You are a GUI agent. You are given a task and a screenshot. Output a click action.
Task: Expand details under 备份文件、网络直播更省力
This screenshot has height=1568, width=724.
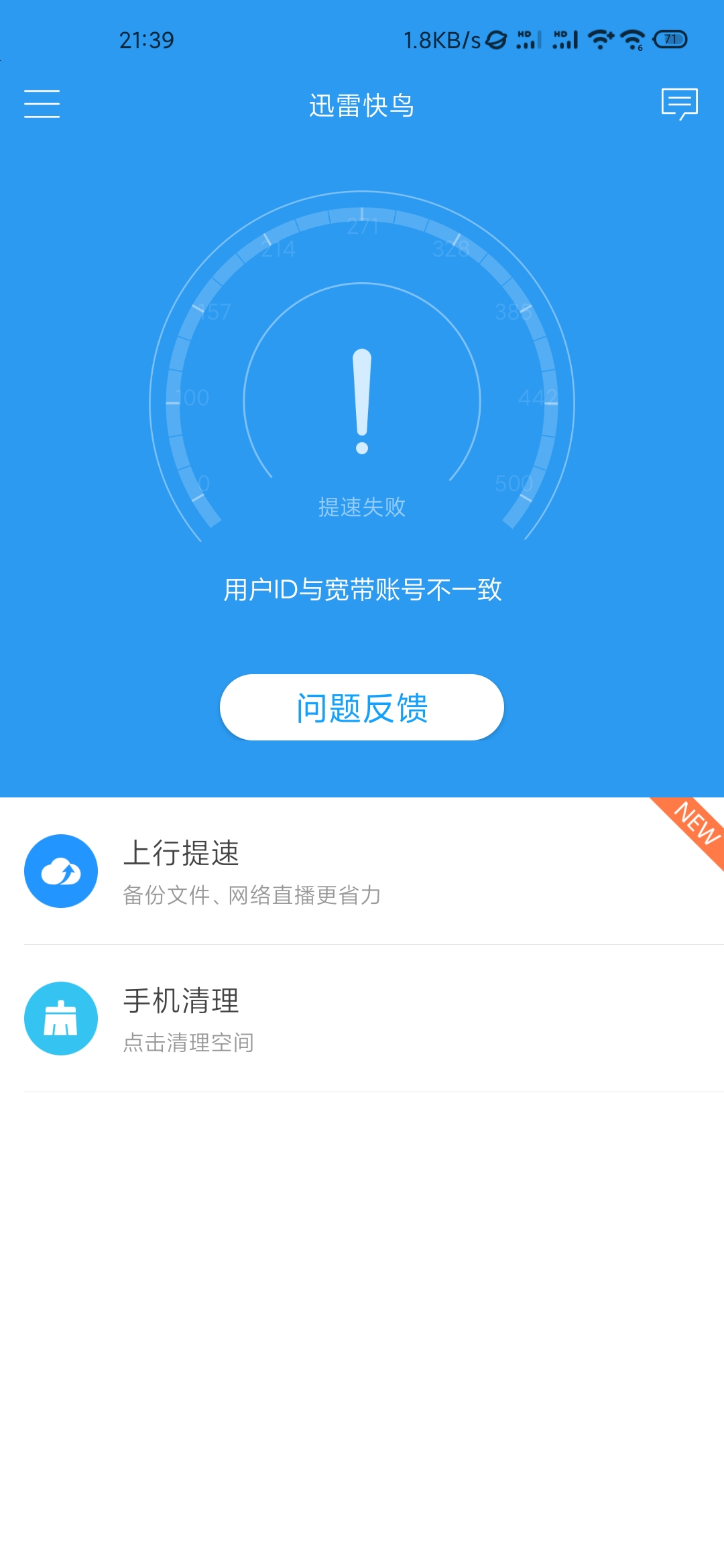(250, 895)
